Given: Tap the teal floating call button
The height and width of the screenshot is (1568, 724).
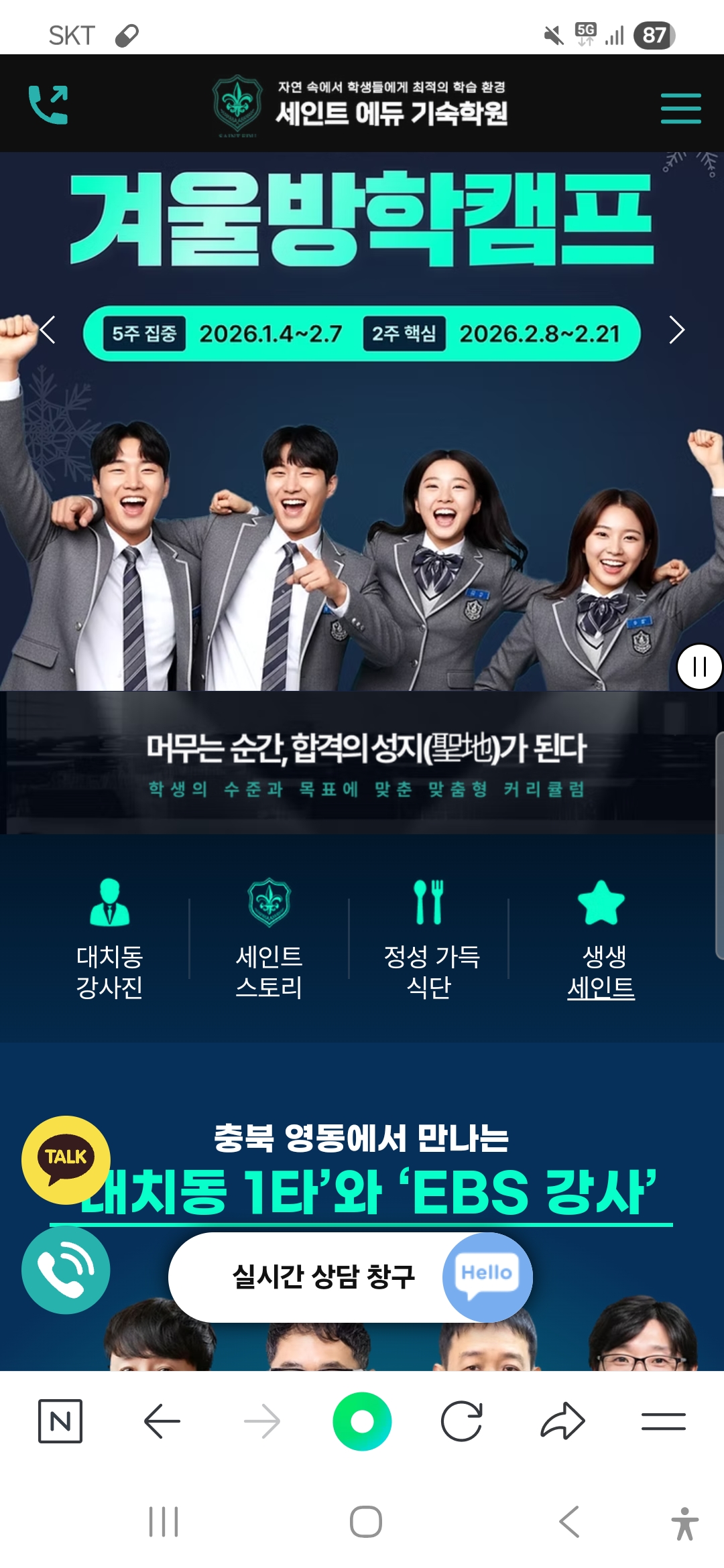Looking at the screenshot, I should point(66,1270).
